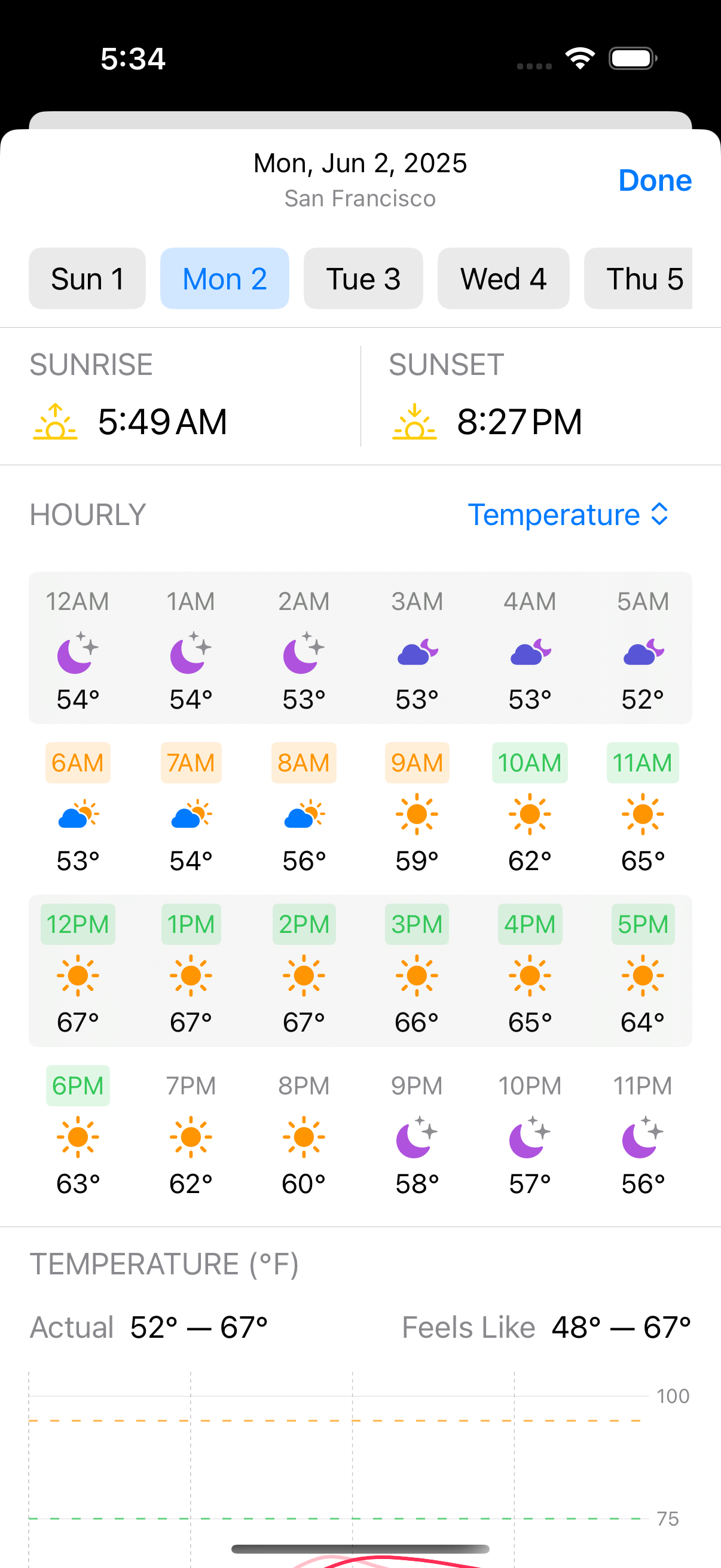The image size is (721, 1568).
Task: Switch to the Wed 4 forecast
Action: click(x=503, y=279)
